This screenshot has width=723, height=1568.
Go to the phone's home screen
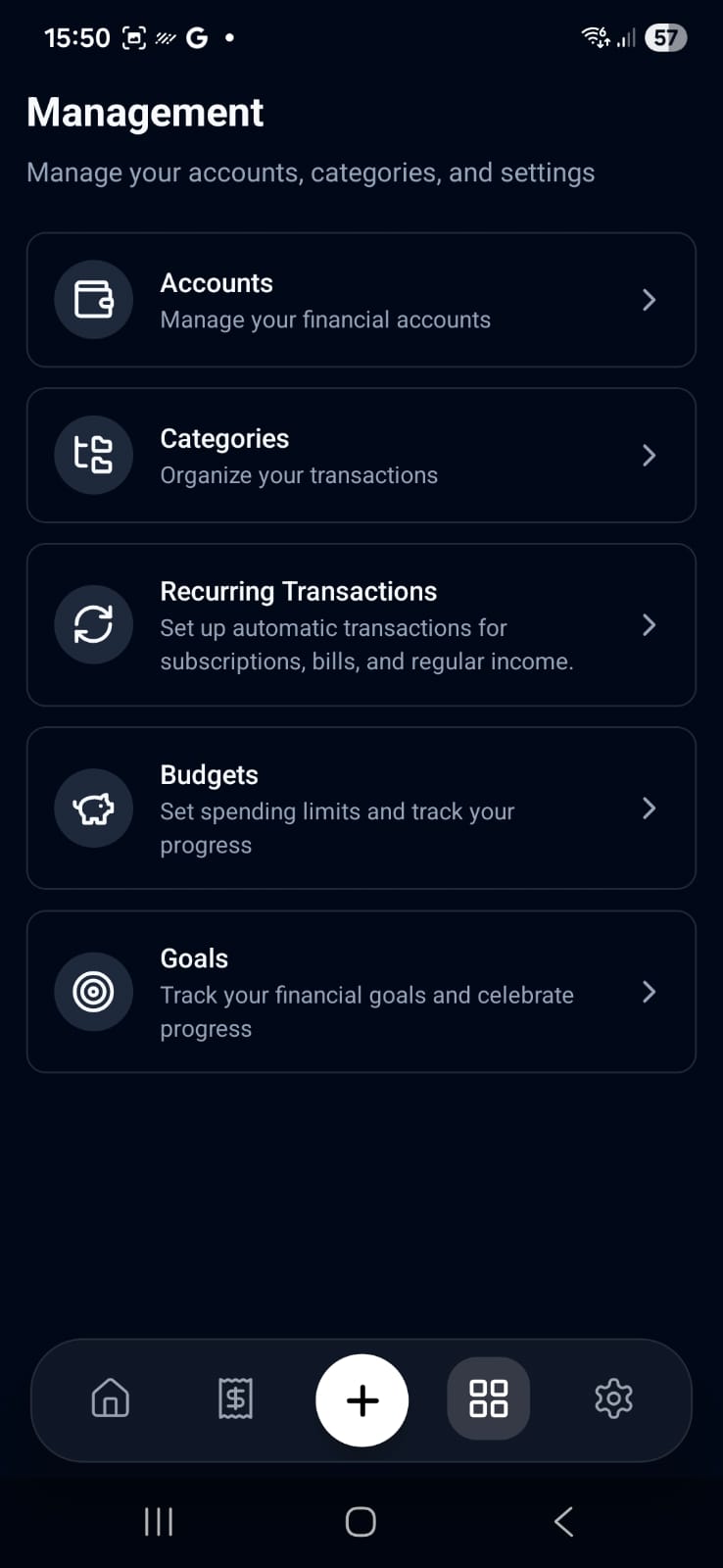[x=361, y=1522]
